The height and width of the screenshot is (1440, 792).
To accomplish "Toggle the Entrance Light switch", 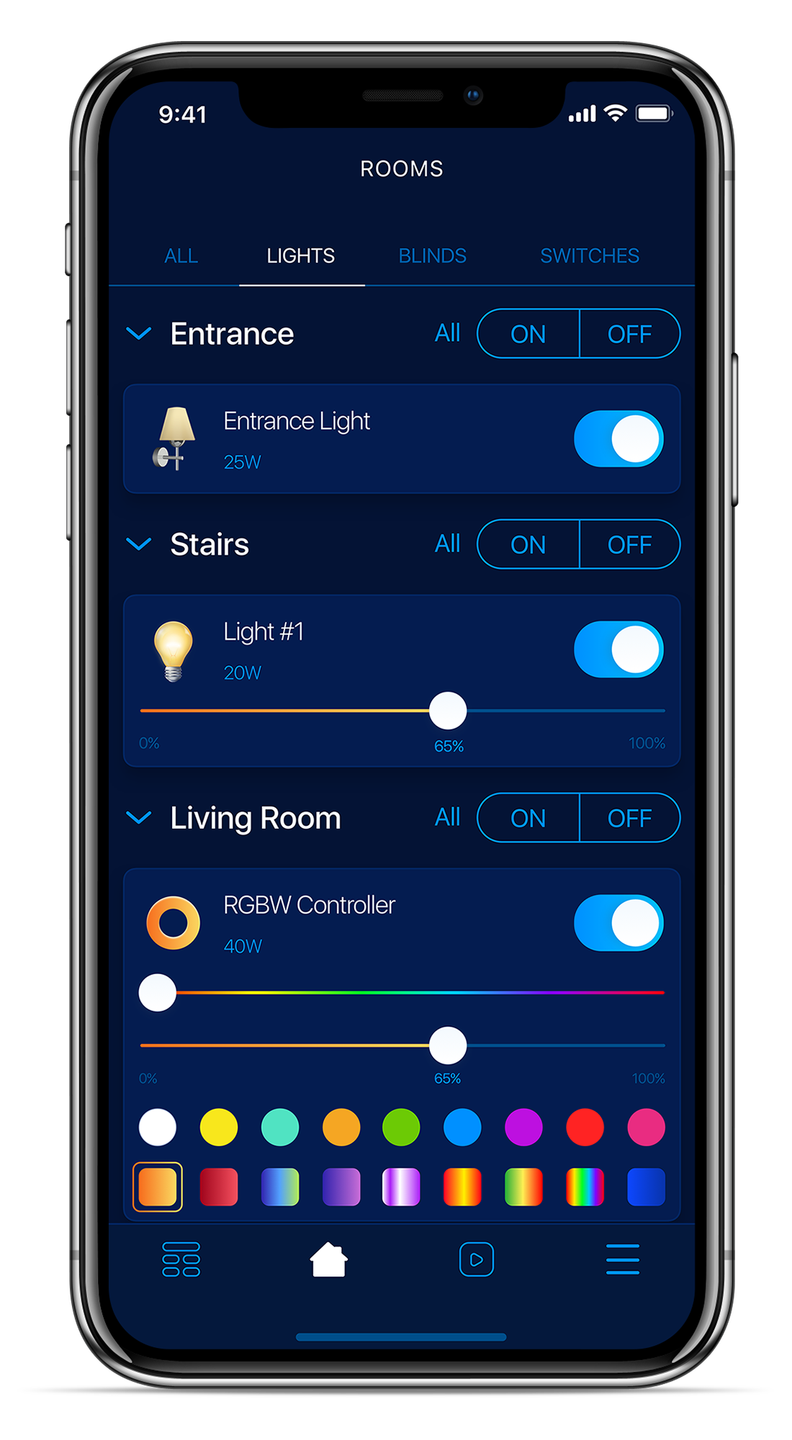I will coord(618,439).
